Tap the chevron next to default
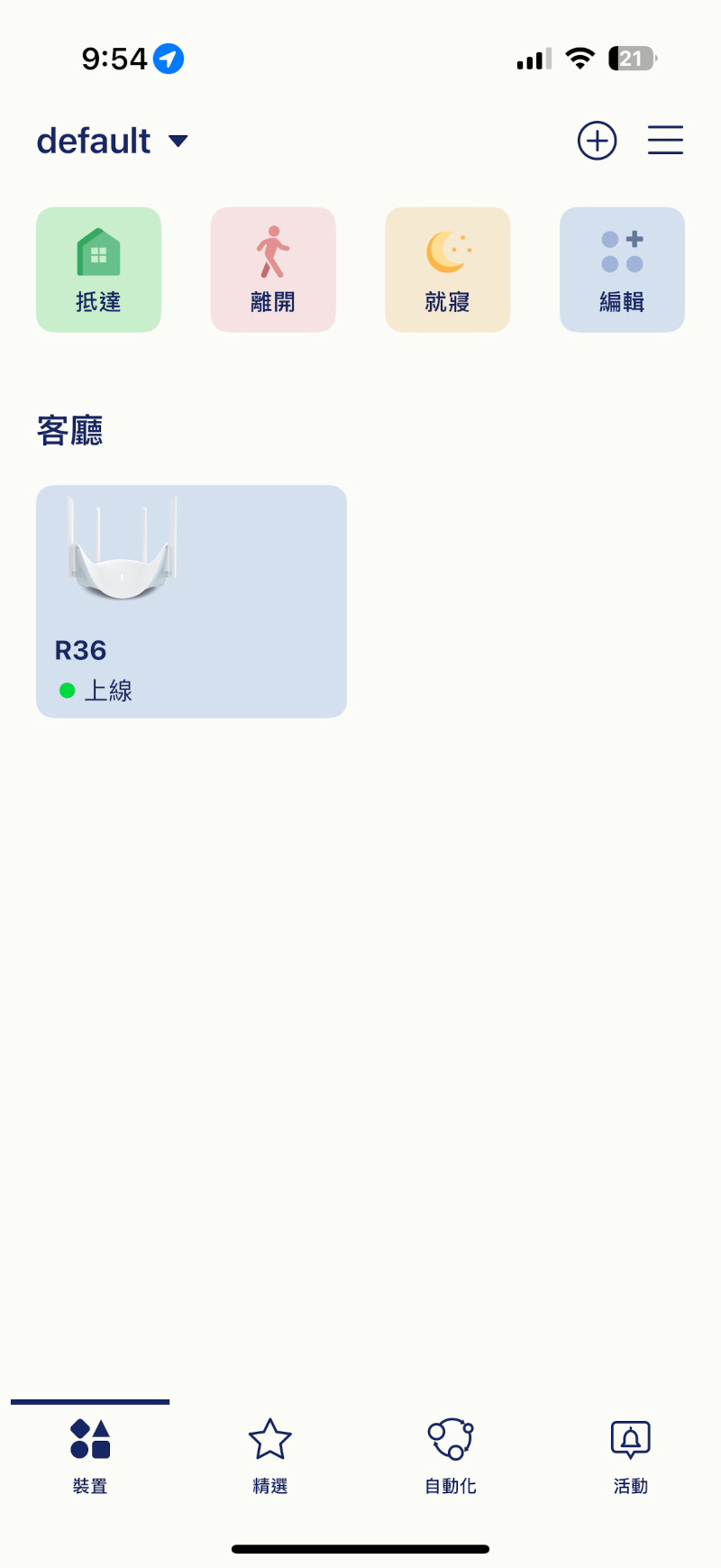Screen dimensions: 721x1568 coord(178,142)
